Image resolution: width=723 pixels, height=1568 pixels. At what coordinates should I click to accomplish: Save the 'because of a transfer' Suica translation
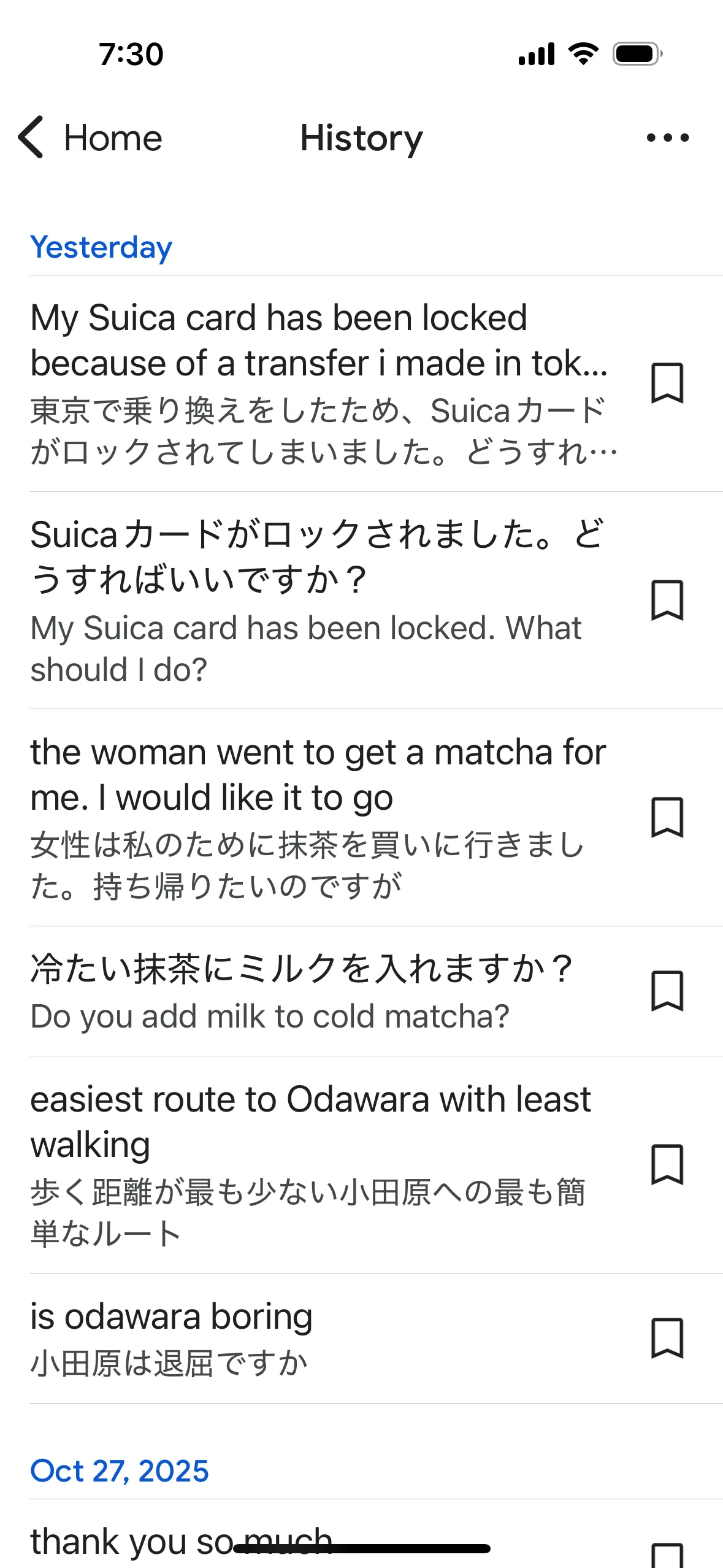pyautogui.click(x=667, y=384)
